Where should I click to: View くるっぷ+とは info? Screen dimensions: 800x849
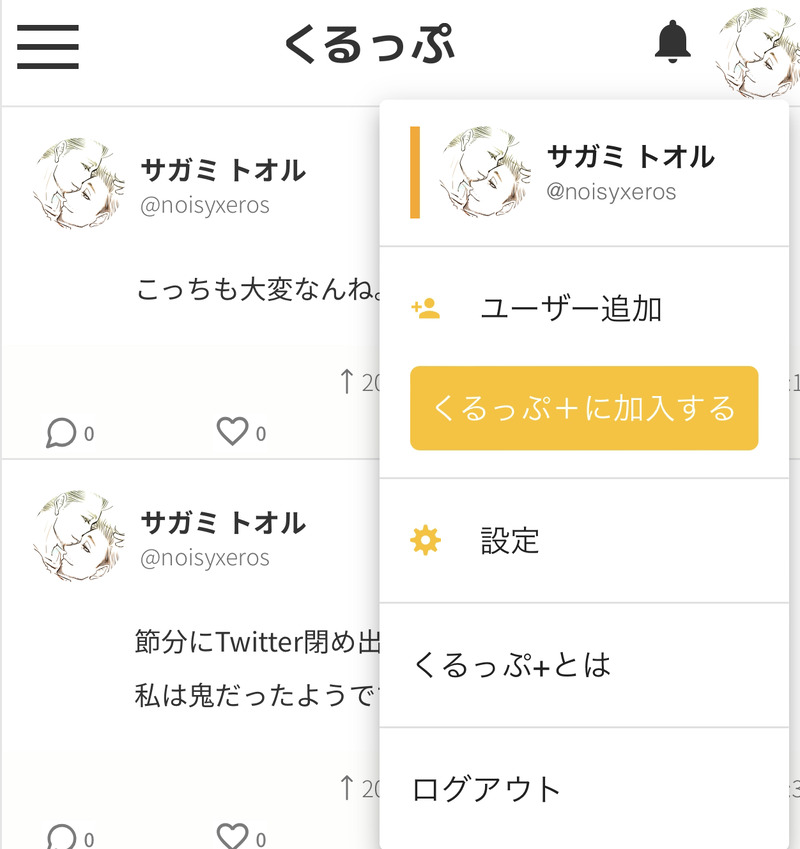click(511, 665)
